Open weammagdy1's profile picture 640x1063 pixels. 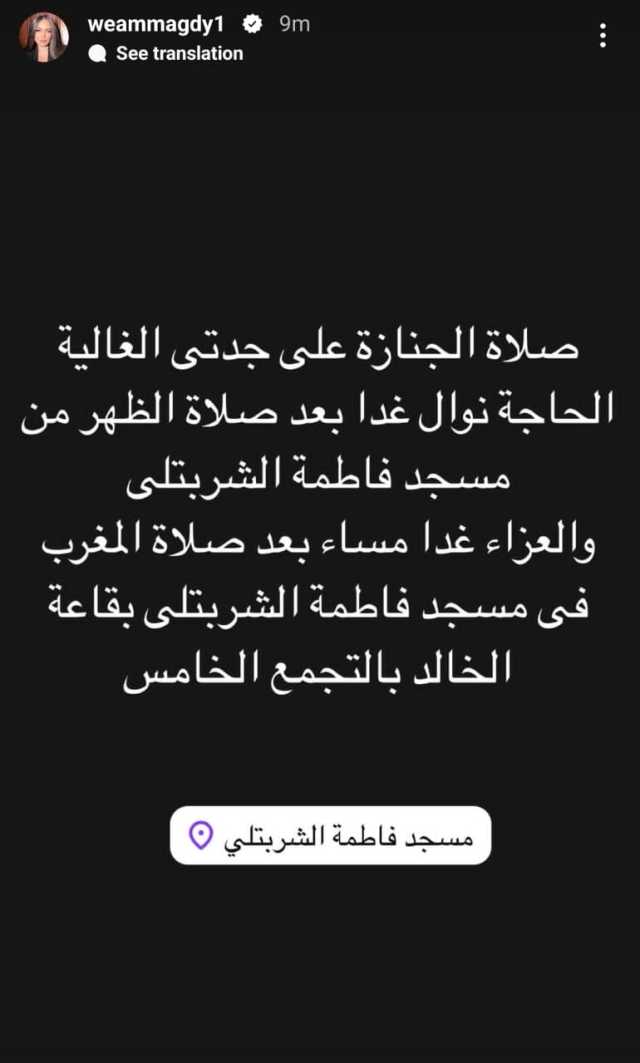click(43, 37)
